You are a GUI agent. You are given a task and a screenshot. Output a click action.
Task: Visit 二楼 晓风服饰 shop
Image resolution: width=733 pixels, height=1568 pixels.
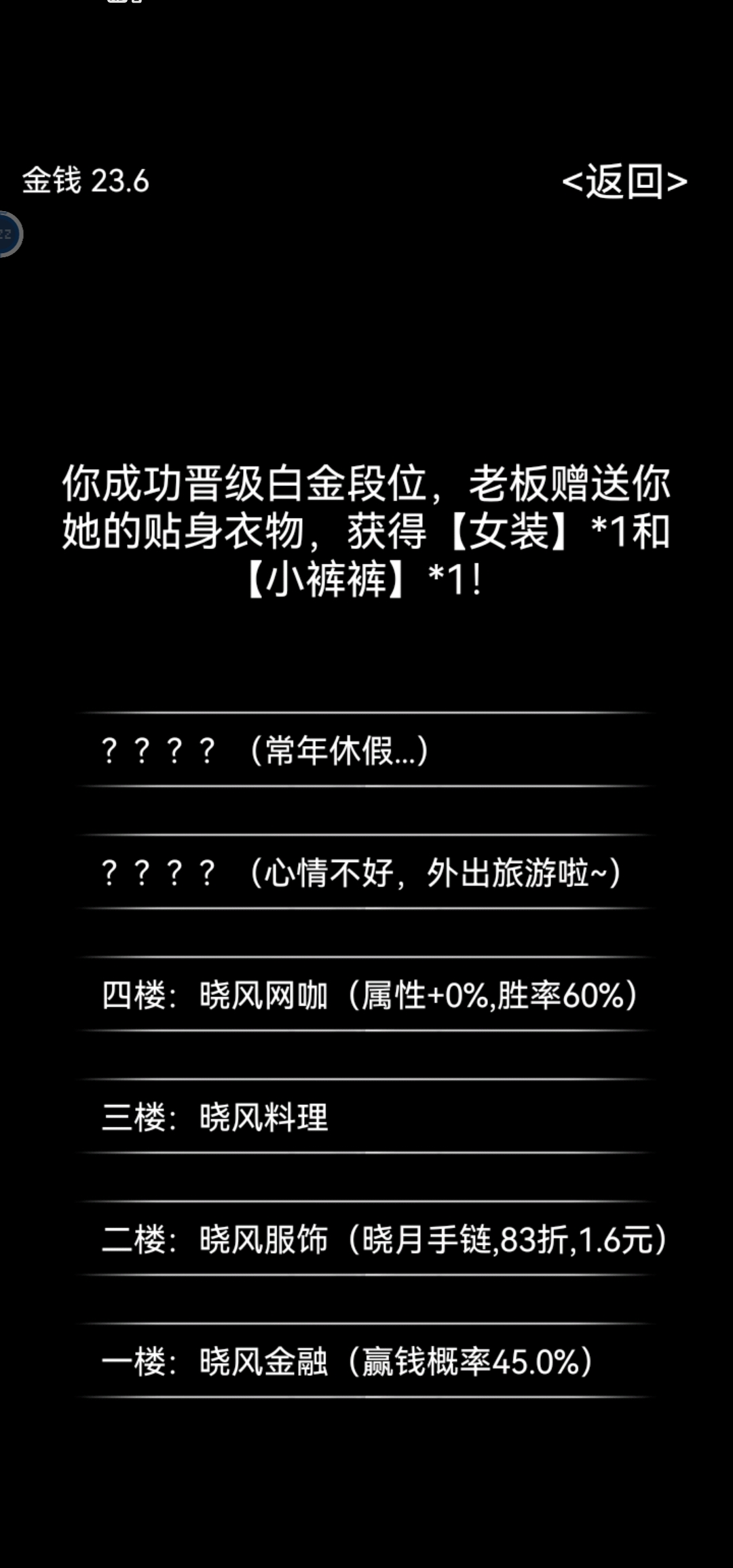365,1239
